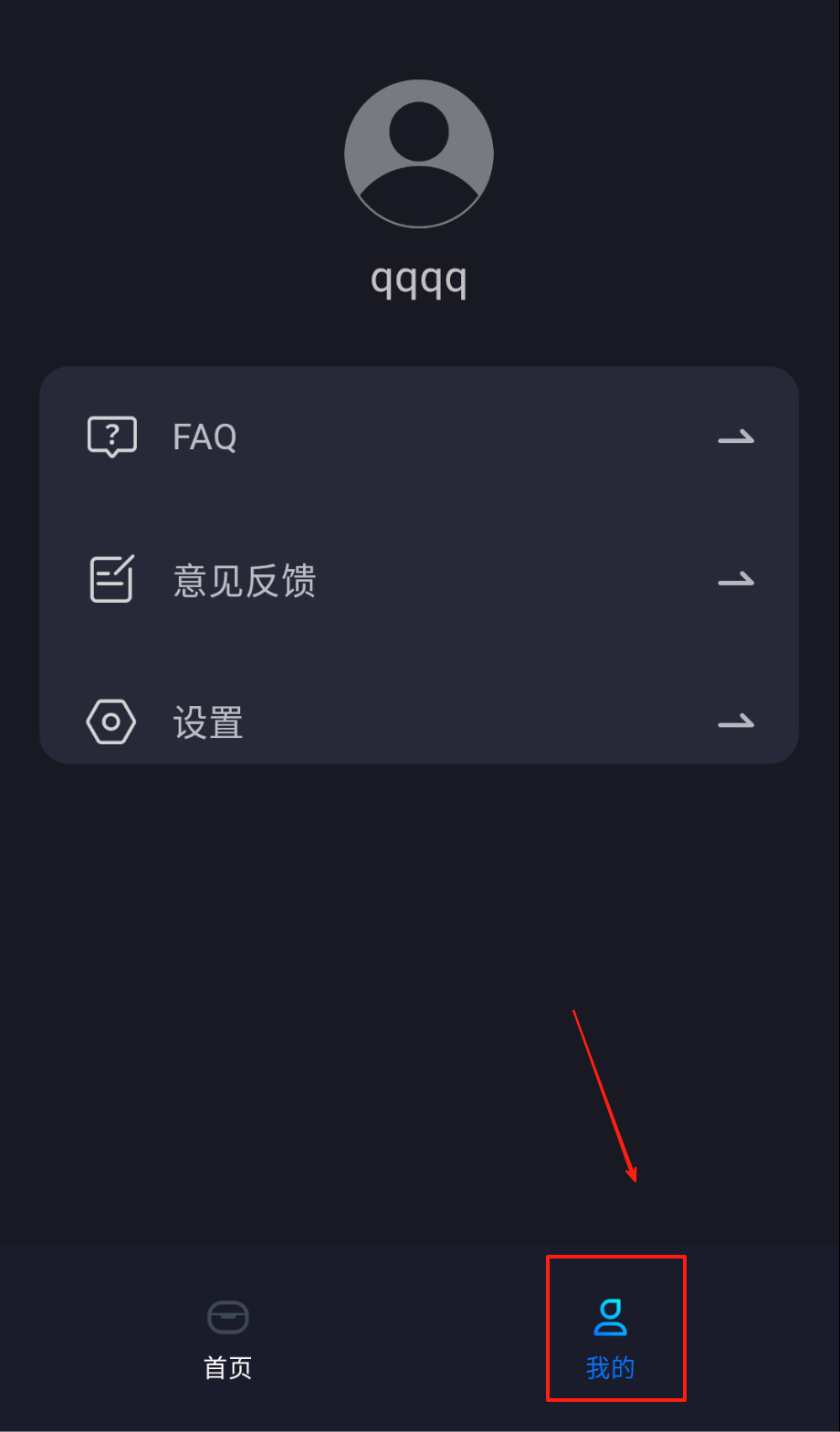This screenshot has height=1432, width=840.
Task: Switch to the 首页 tab
Action: pyautogui.click(x=227, y=1339)
